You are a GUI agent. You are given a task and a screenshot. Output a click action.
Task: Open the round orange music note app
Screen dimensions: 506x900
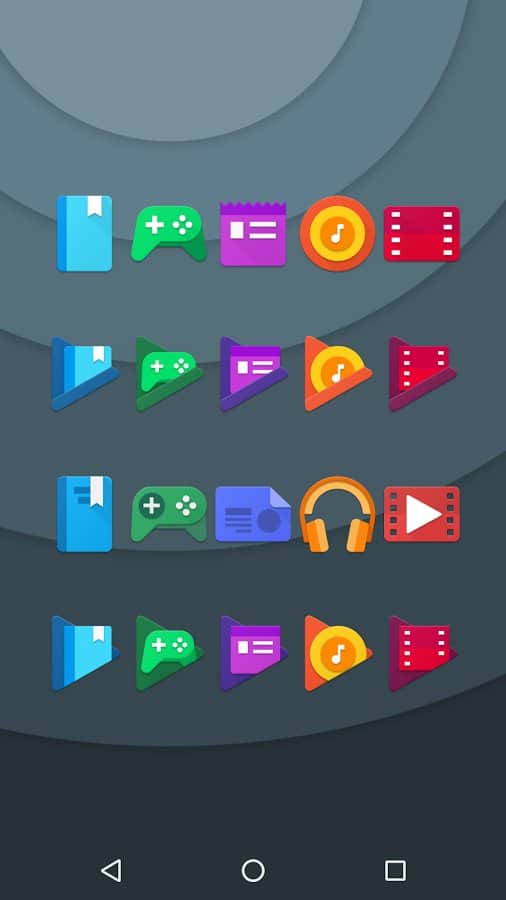[x=337, y=234]
